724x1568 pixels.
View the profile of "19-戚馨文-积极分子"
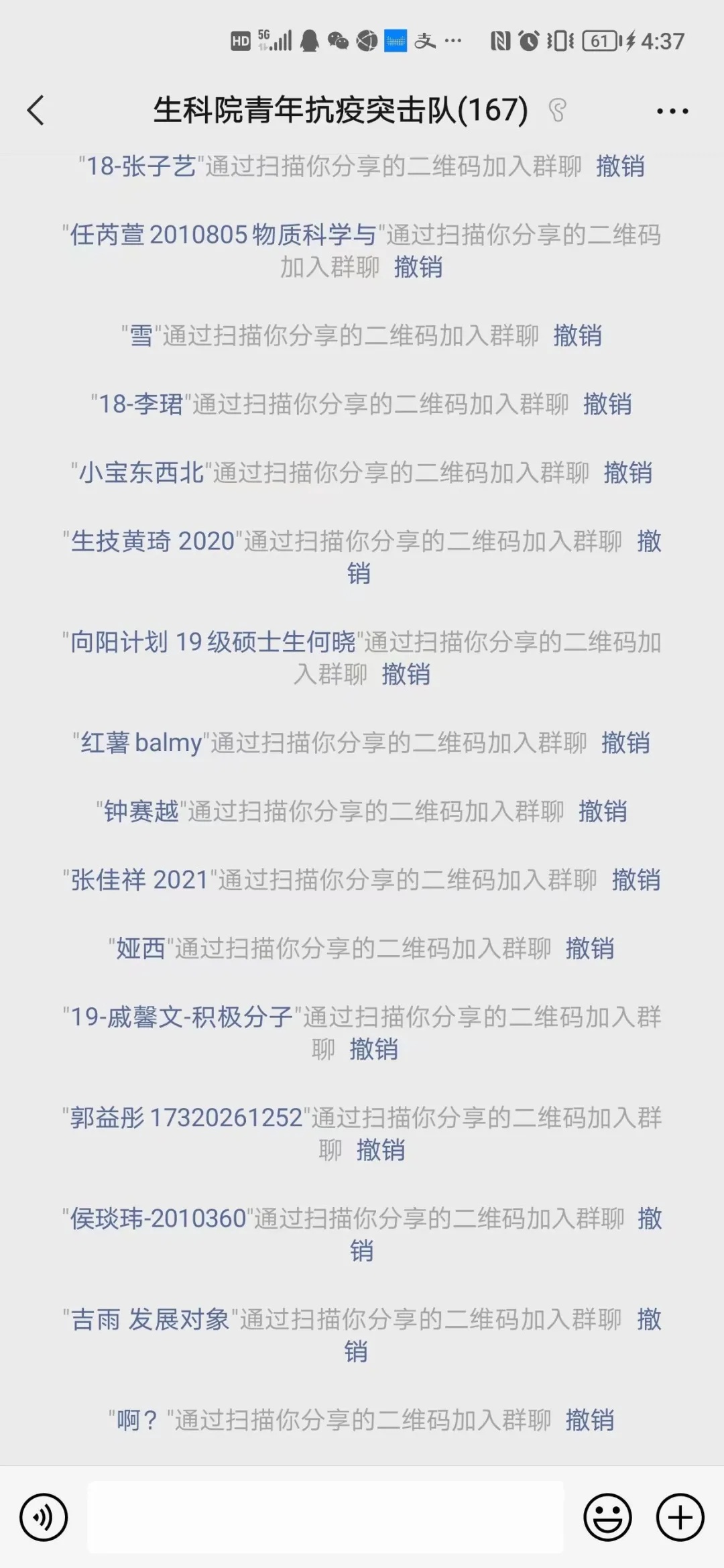click(x=181, y=1017)
